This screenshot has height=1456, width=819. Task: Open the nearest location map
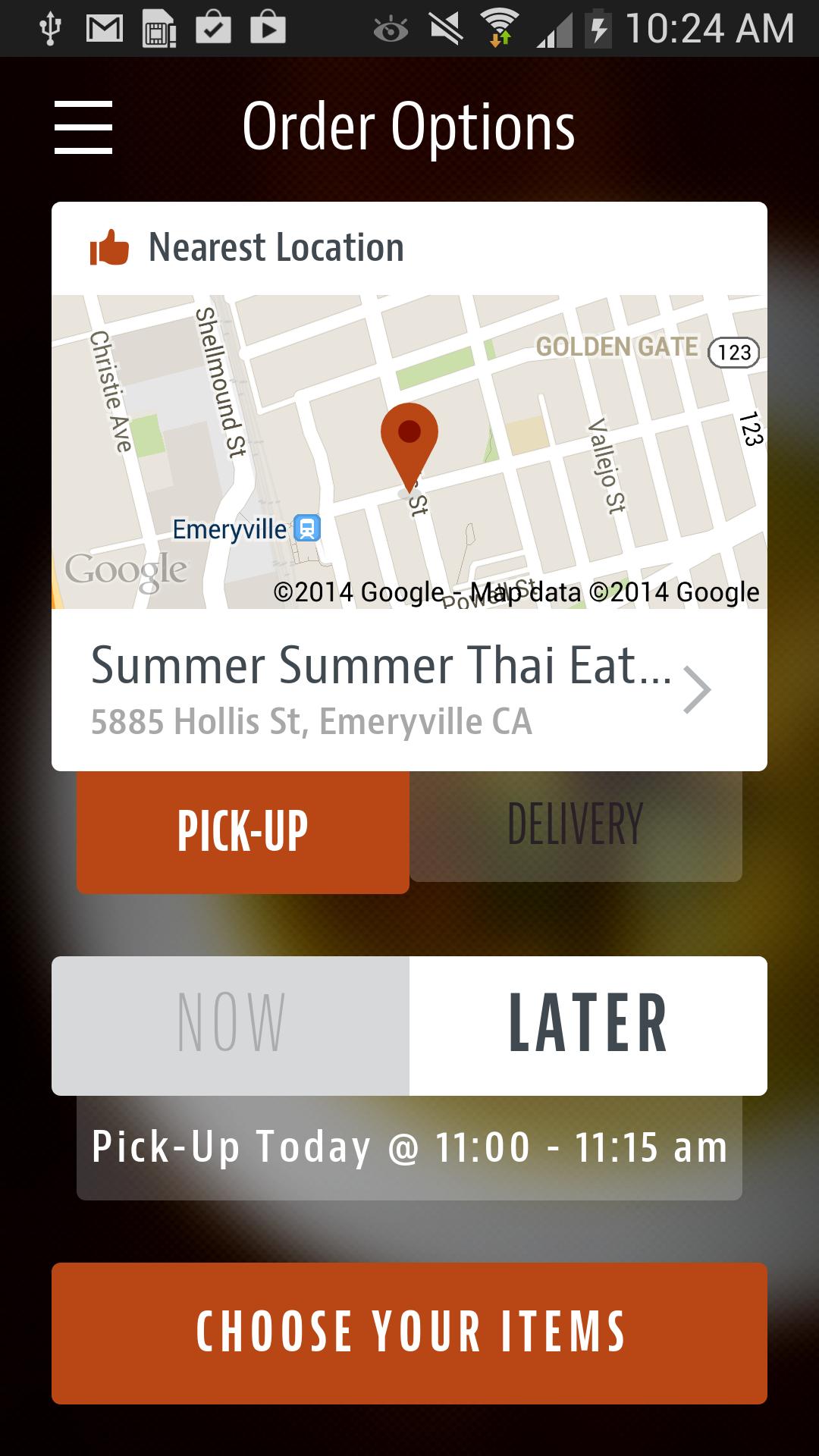(x=409, y=451)
